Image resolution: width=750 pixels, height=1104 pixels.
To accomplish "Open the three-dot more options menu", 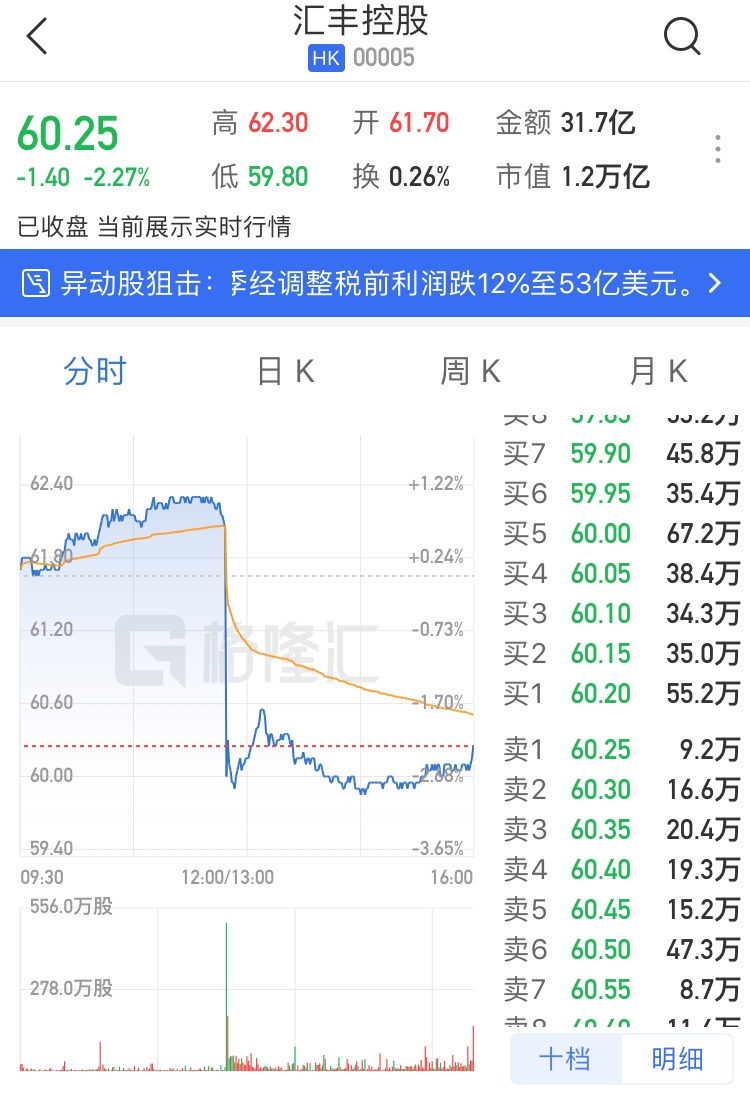I will point(718,150).
